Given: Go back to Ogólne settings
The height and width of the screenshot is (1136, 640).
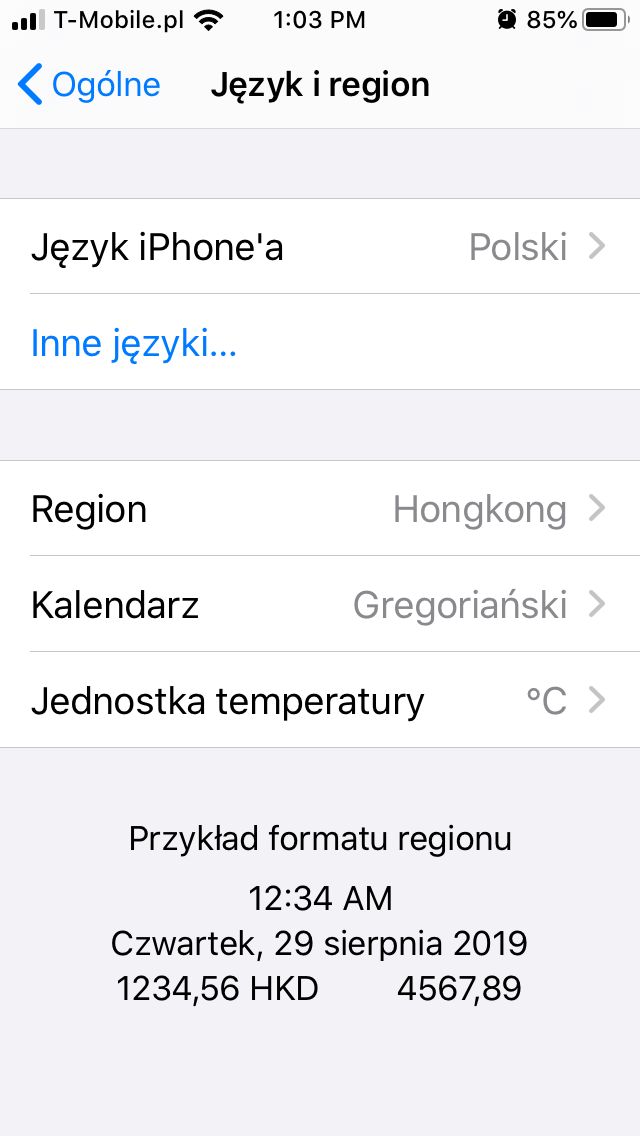Looking at the screenshot, I should coord(88,85).
